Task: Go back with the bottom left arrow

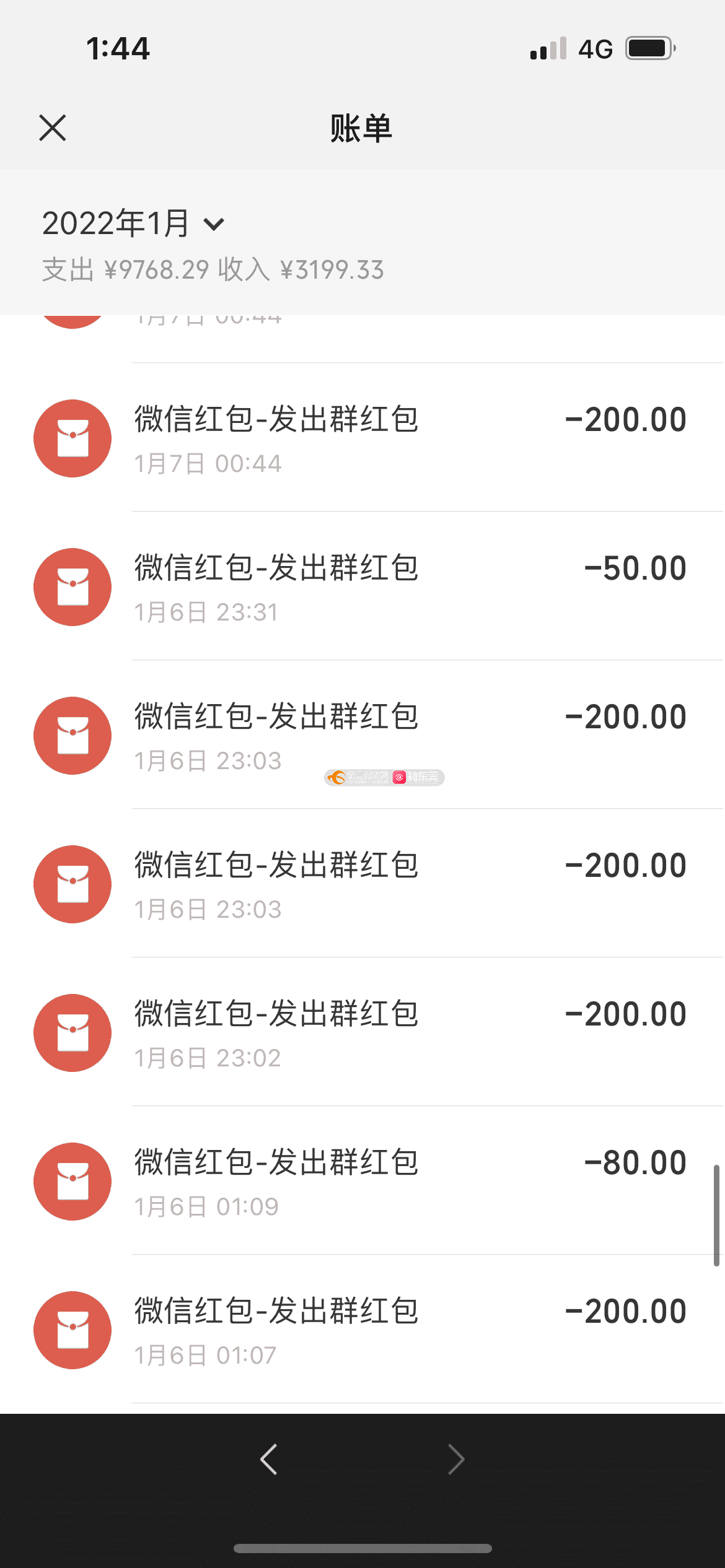Action: (268, 1460)
